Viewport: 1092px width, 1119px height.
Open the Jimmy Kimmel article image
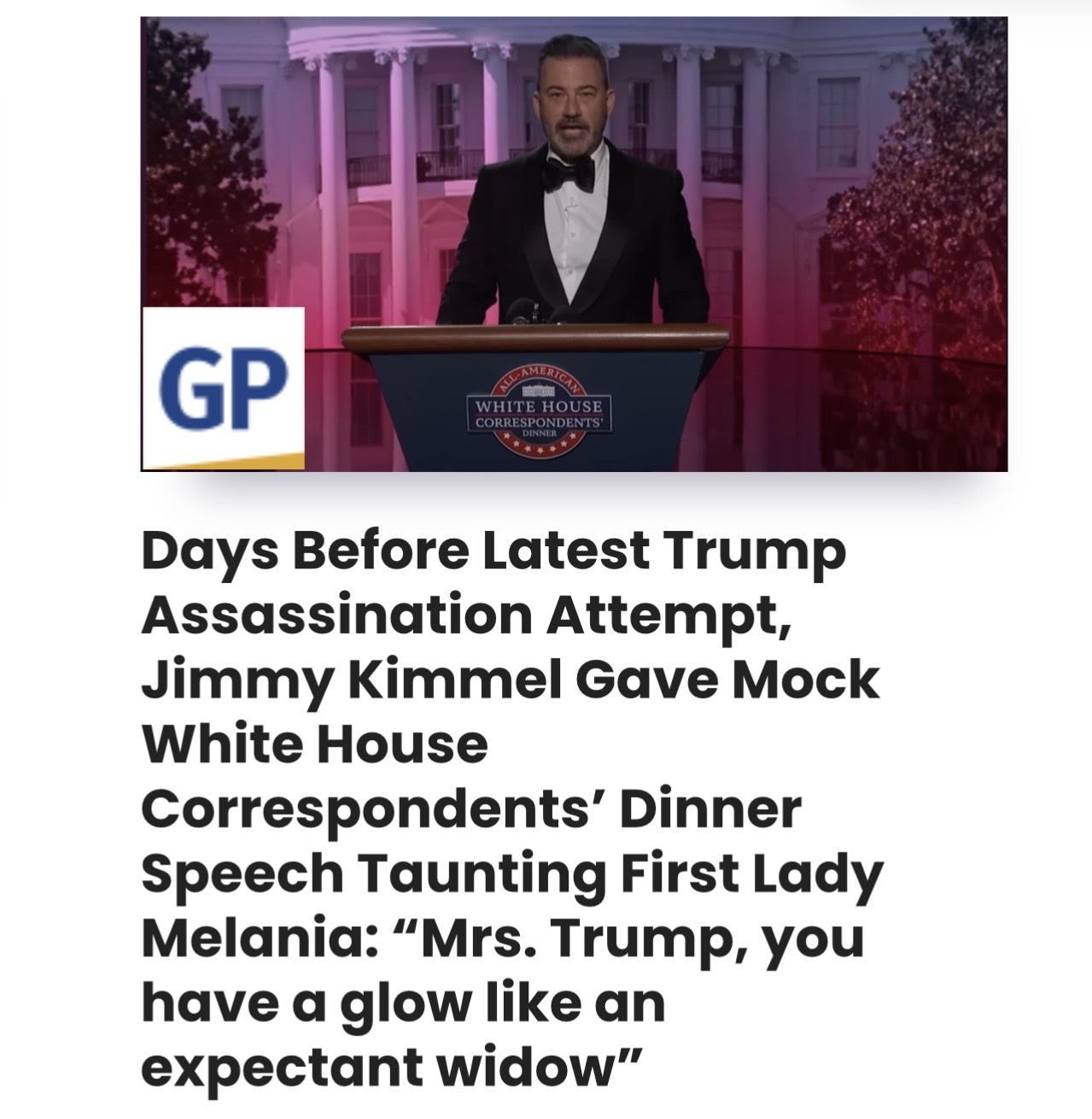click(x=574, y=244)
